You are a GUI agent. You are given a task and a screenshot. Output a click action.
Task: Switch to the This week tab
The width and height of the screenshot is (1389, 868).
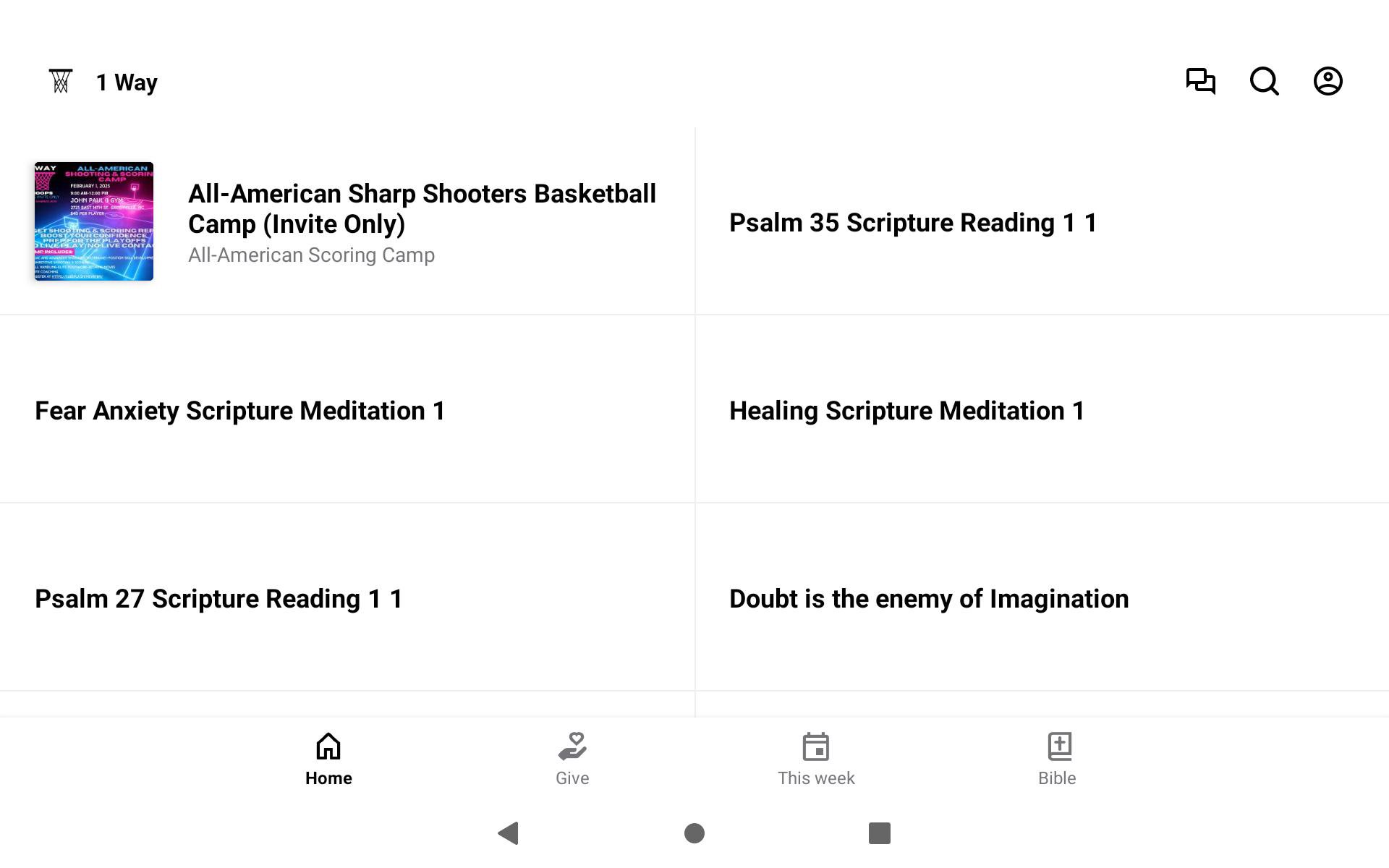816,759
